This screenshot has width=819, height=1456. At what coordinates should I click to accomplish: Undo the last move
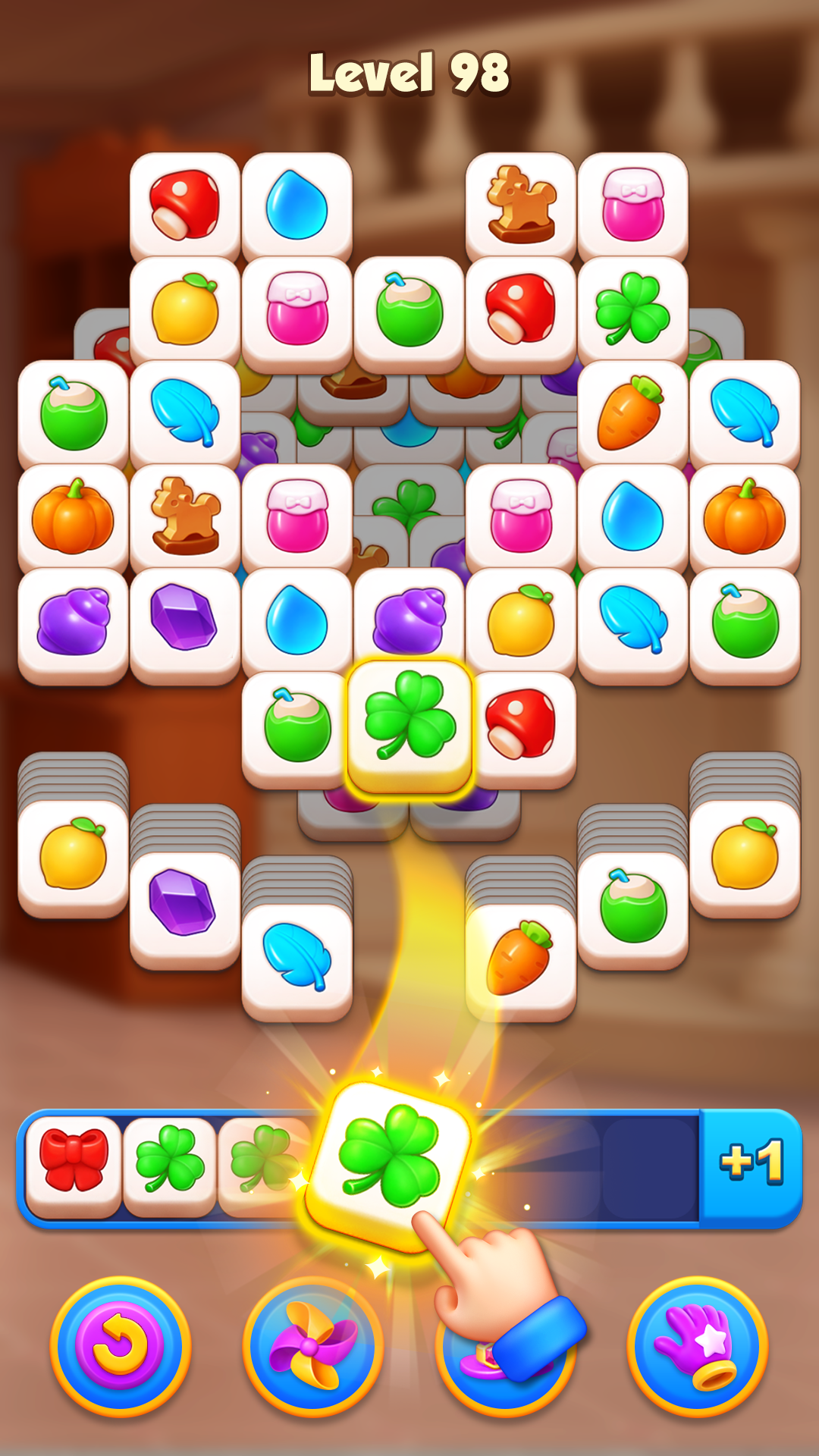coord(121,1346)
